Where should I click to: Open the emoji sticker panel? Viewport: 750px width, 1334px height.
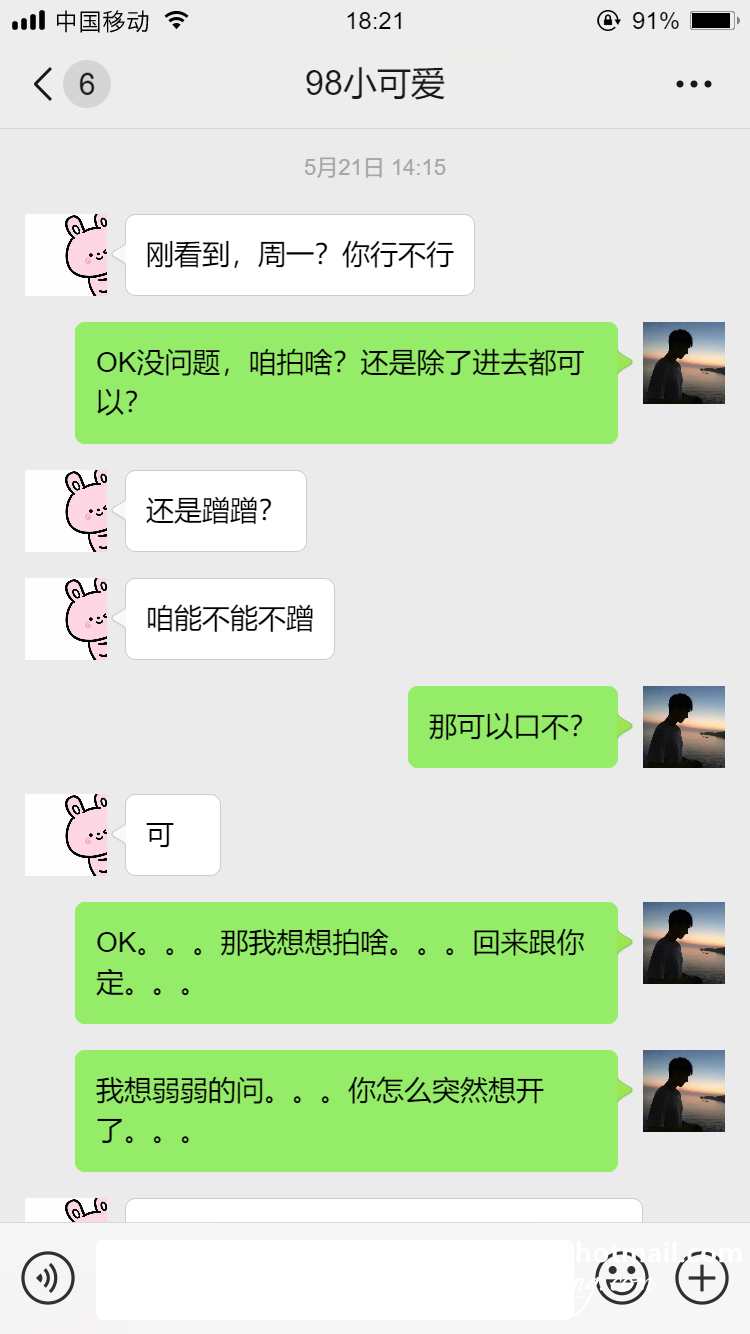tap(622, 1278)
